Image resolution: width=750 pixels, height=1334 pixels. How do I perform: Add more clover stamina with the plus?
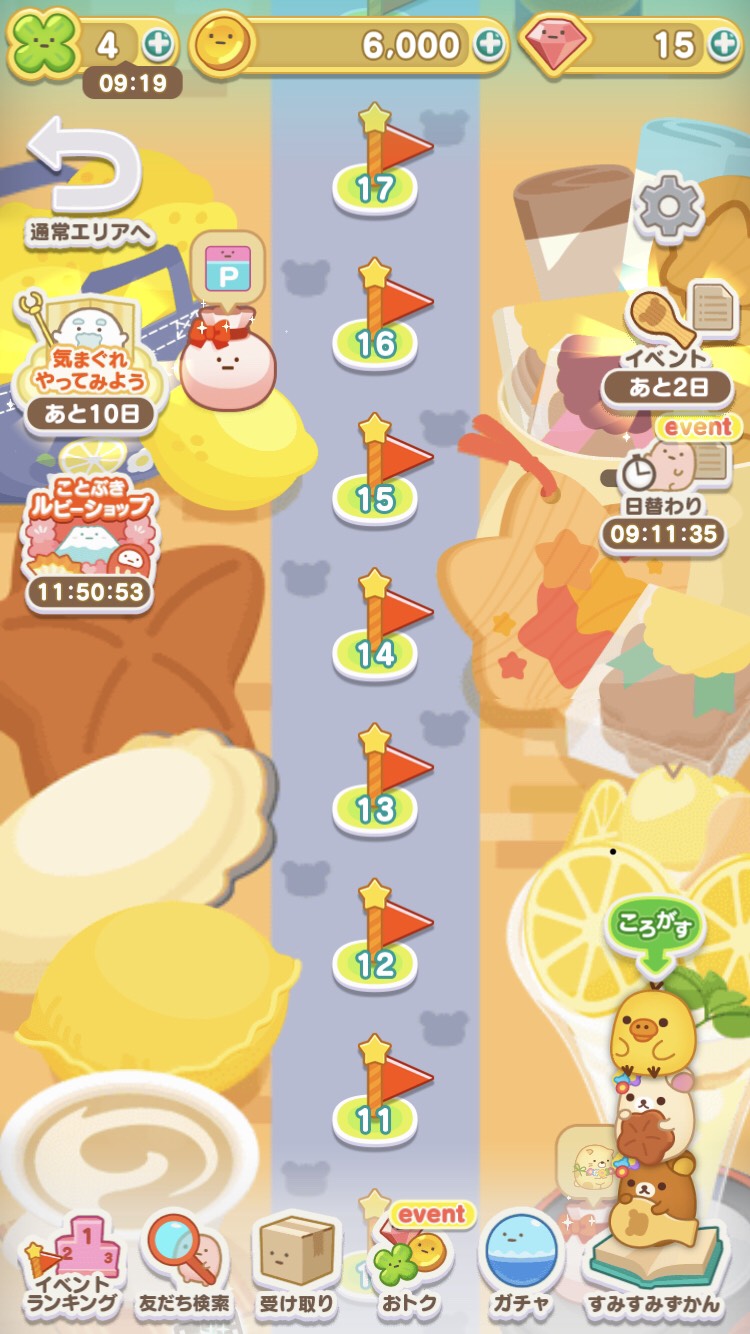click(x=158, y=44)
